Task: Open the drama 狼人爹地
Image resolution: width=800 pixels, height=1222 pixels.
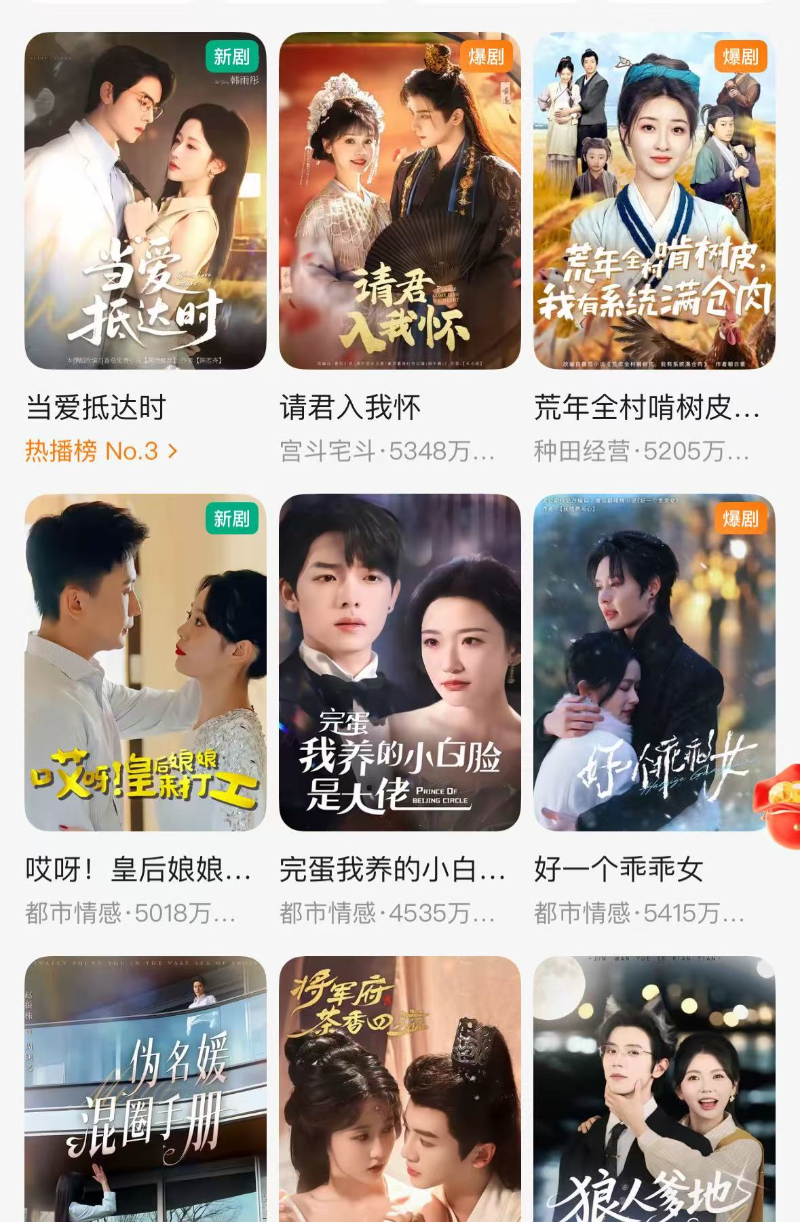Action: tap(654, 1090)
